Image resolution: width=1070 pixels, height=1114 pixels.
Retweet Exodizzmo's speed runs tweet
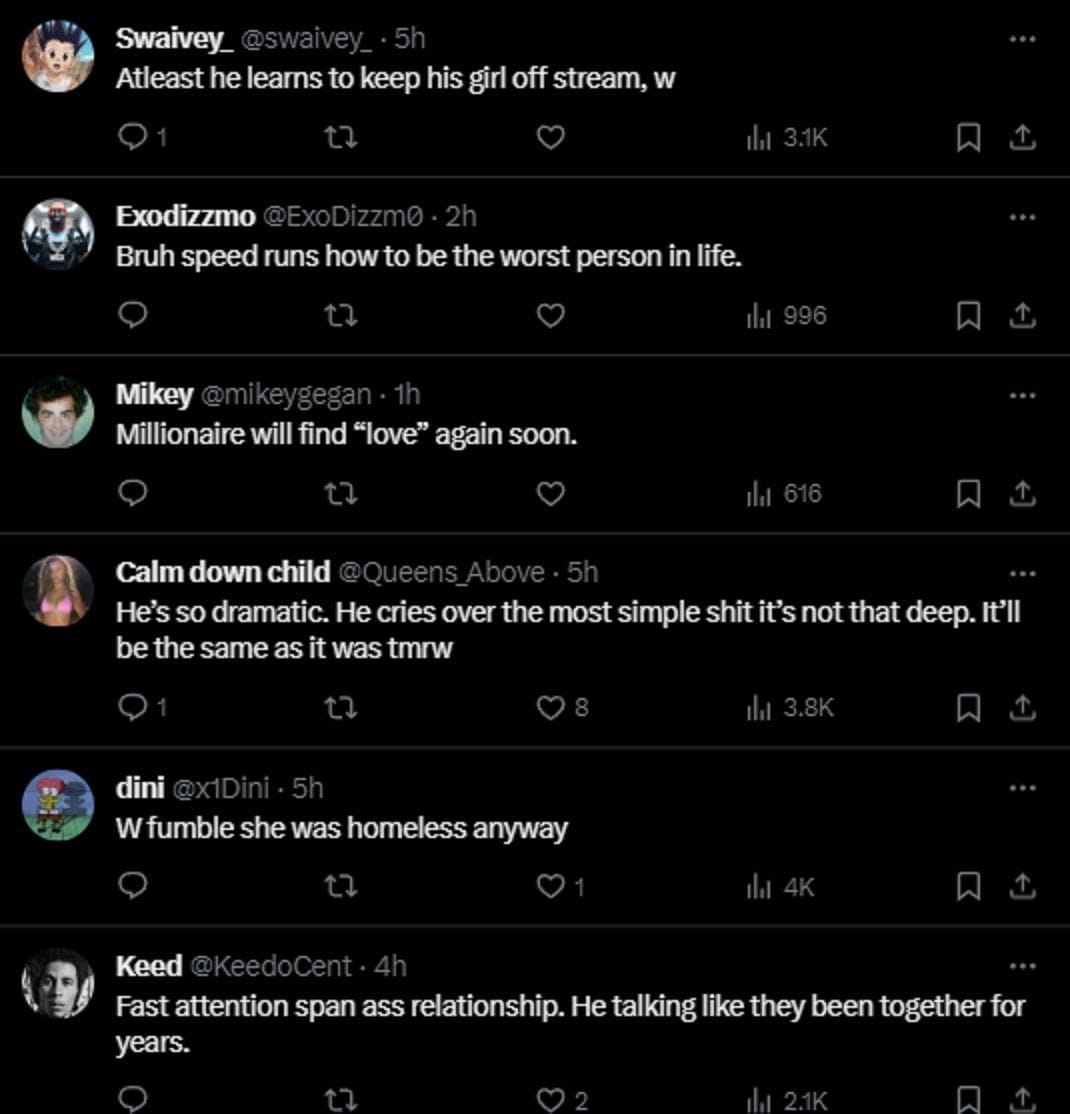[343, 316]
